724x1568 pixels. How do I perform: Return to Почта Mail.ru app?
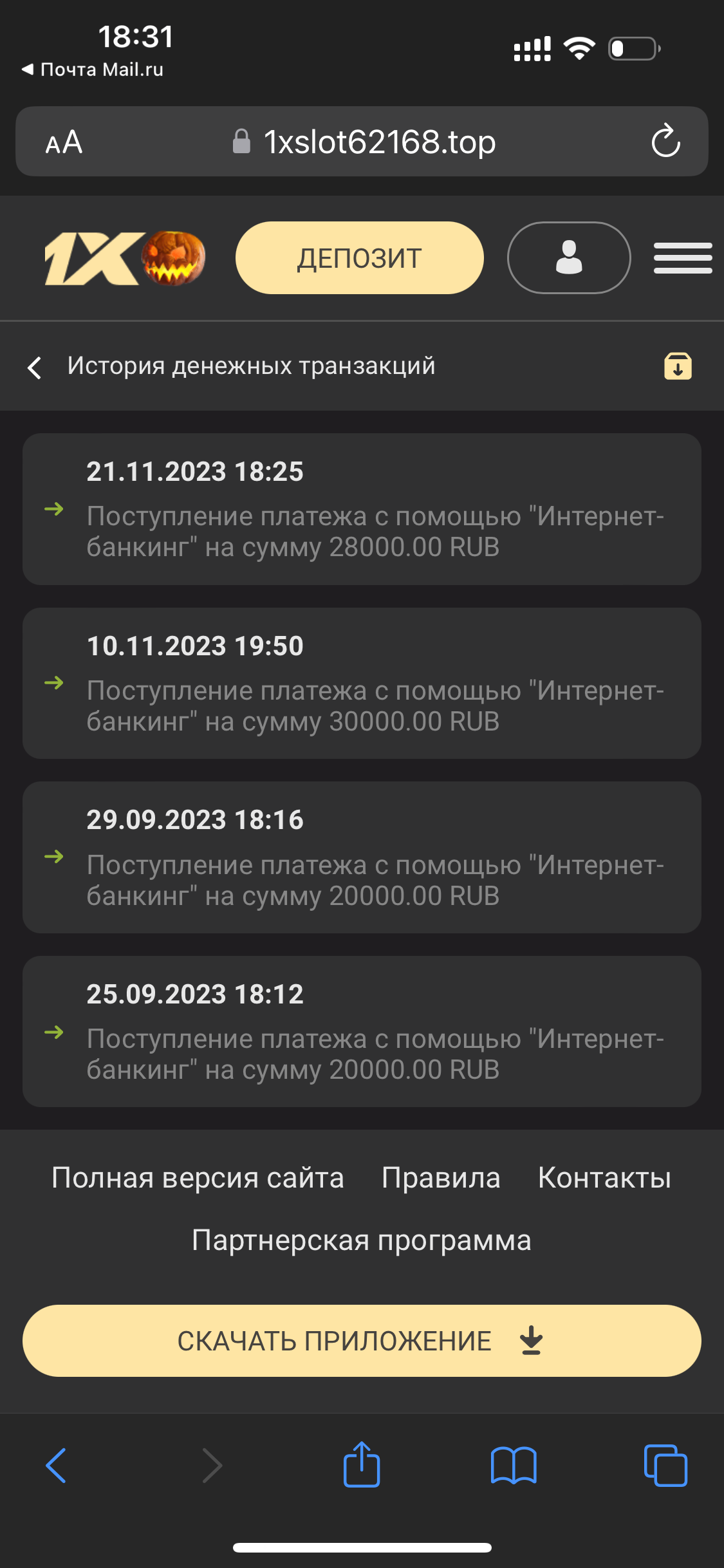(x=93, y=70)
